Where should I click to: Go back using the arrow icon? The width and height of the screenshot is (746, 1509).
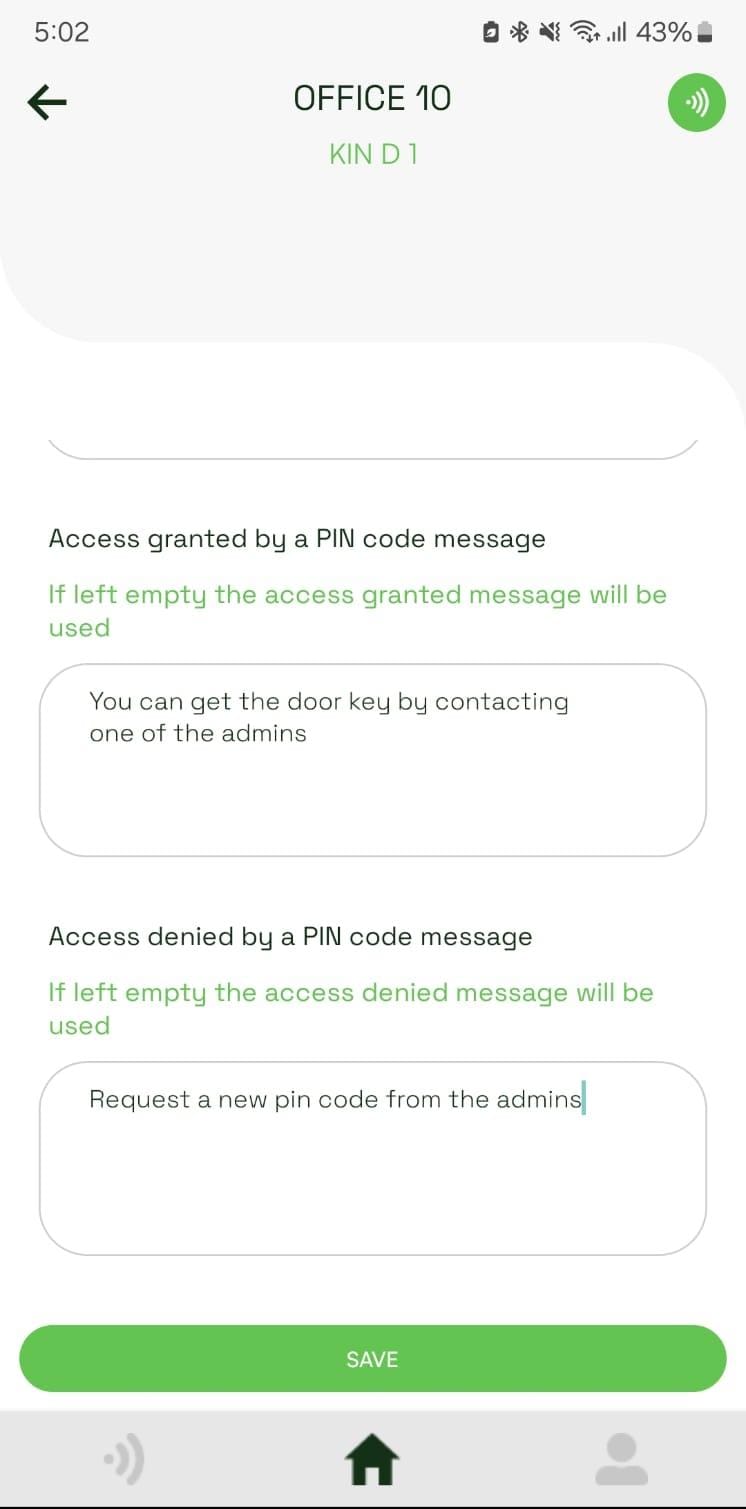(47, 101)
